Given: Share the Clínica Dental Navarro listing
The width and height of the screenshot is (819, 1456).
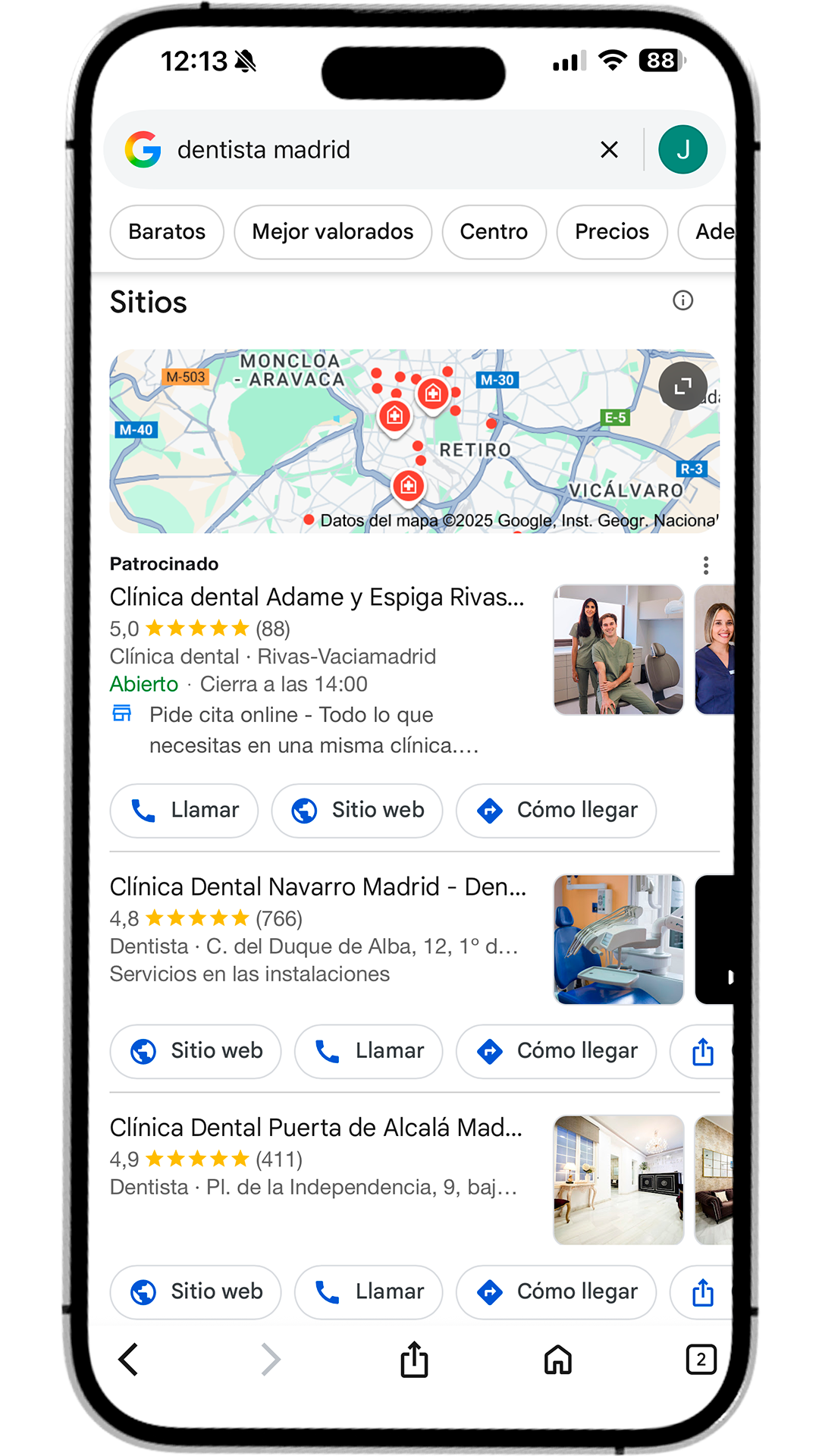Looking at the screenshot, I should 702,1052.
